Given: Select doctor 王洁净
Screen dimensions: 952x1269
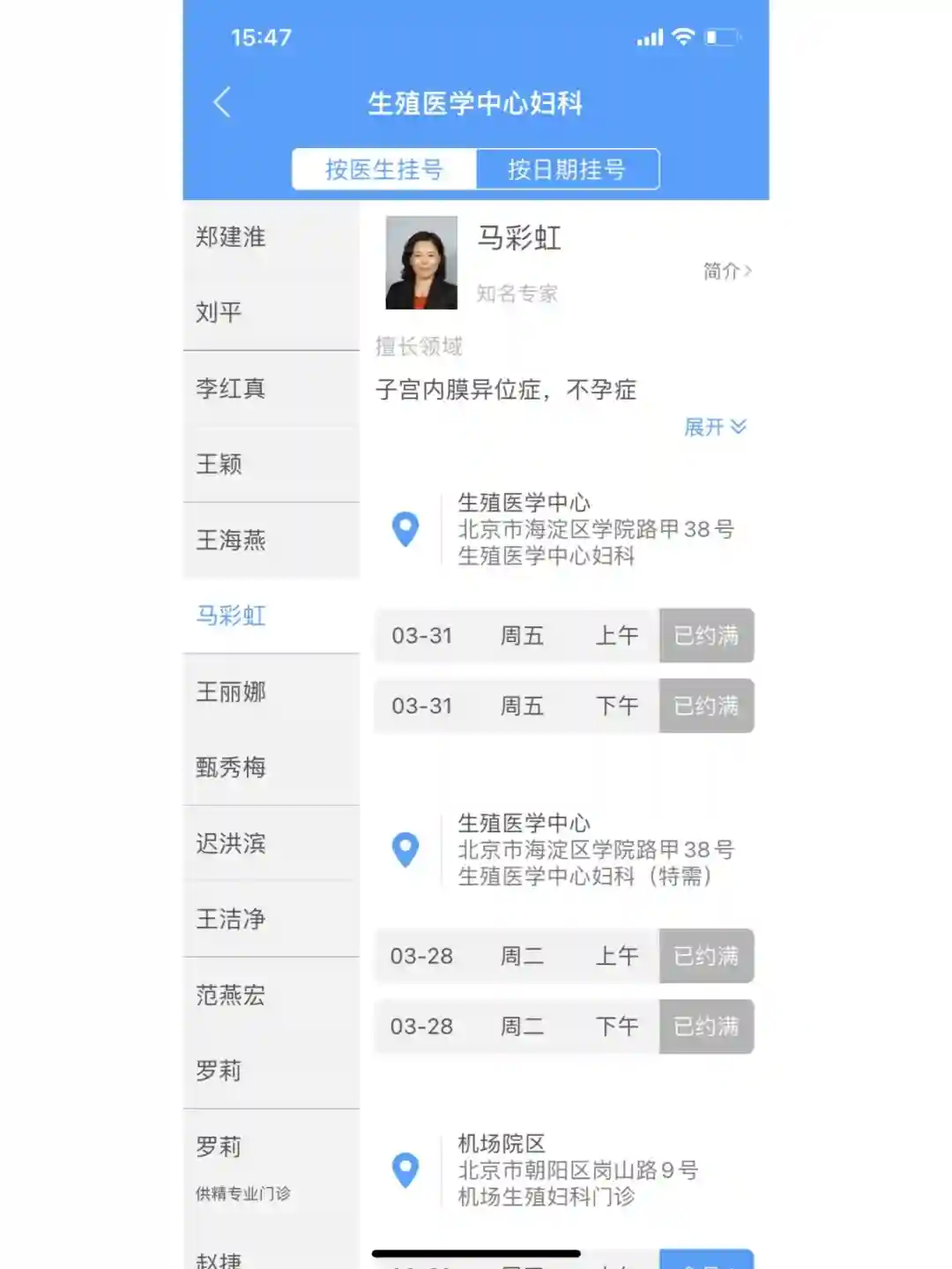Looking at the screenshot, I should coord(231,919).
